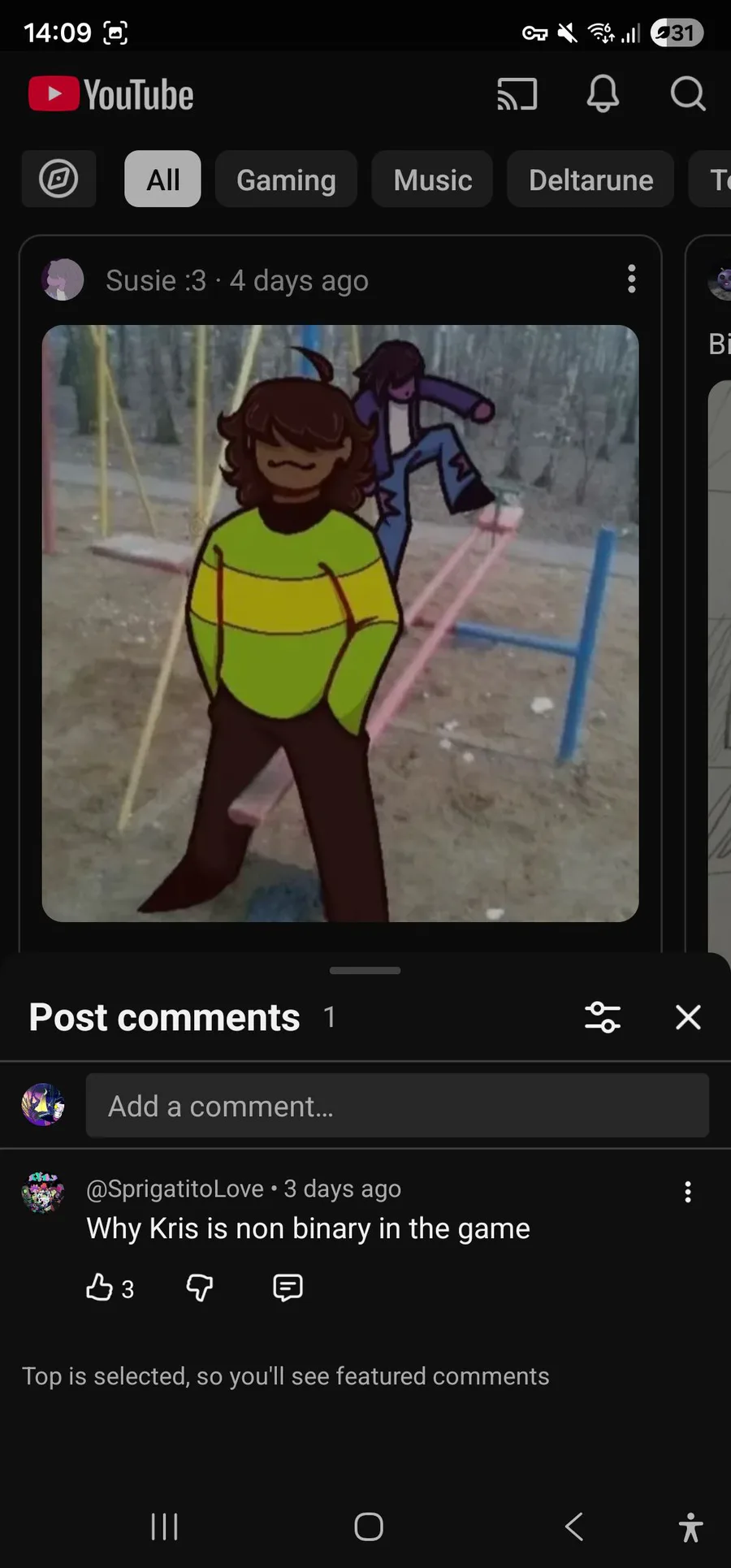This screenshot has height=1568, width=731.
Task: Reply to @SprigatitoLove's comment
Action: click(288, 1288)
